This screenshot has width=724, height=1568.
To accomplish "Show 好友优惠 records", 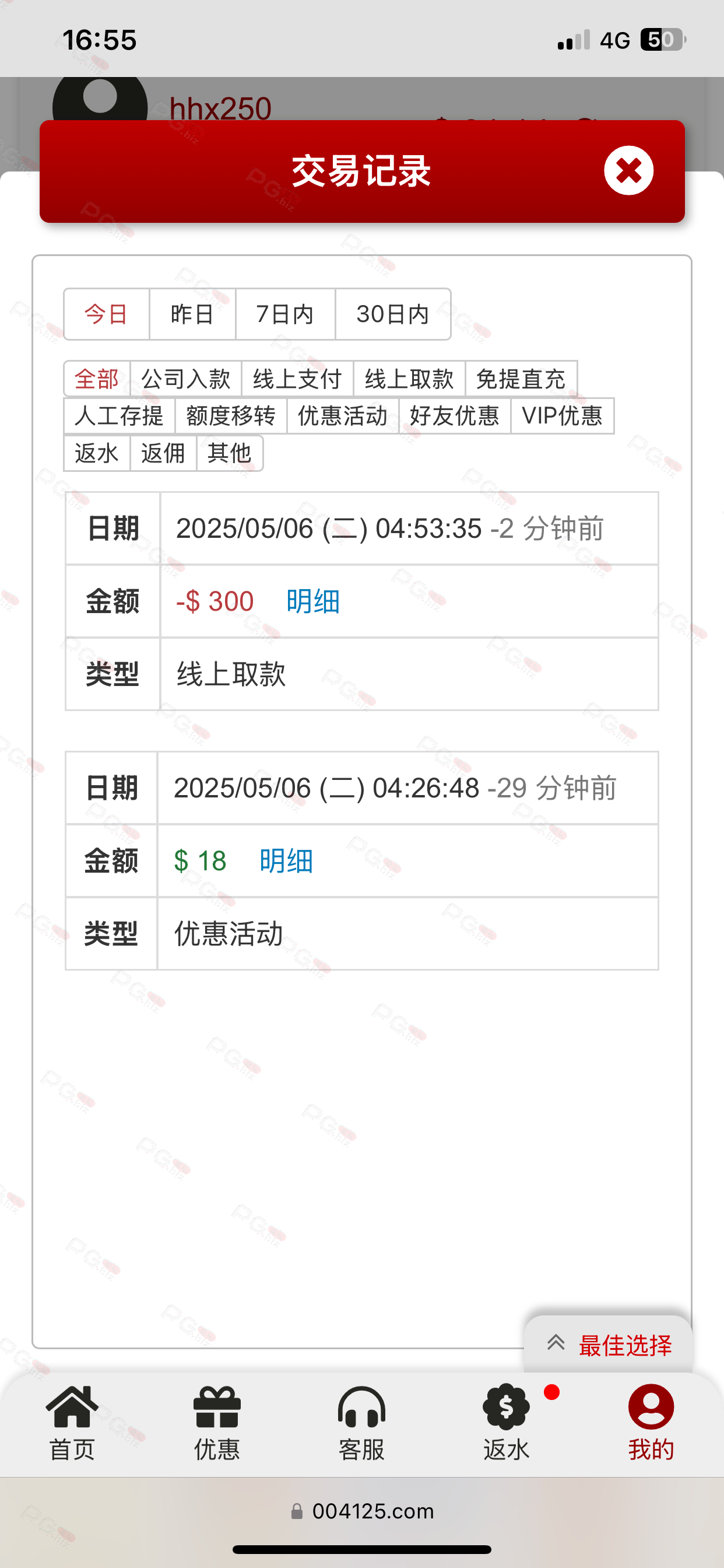I will tap(455, 416).
